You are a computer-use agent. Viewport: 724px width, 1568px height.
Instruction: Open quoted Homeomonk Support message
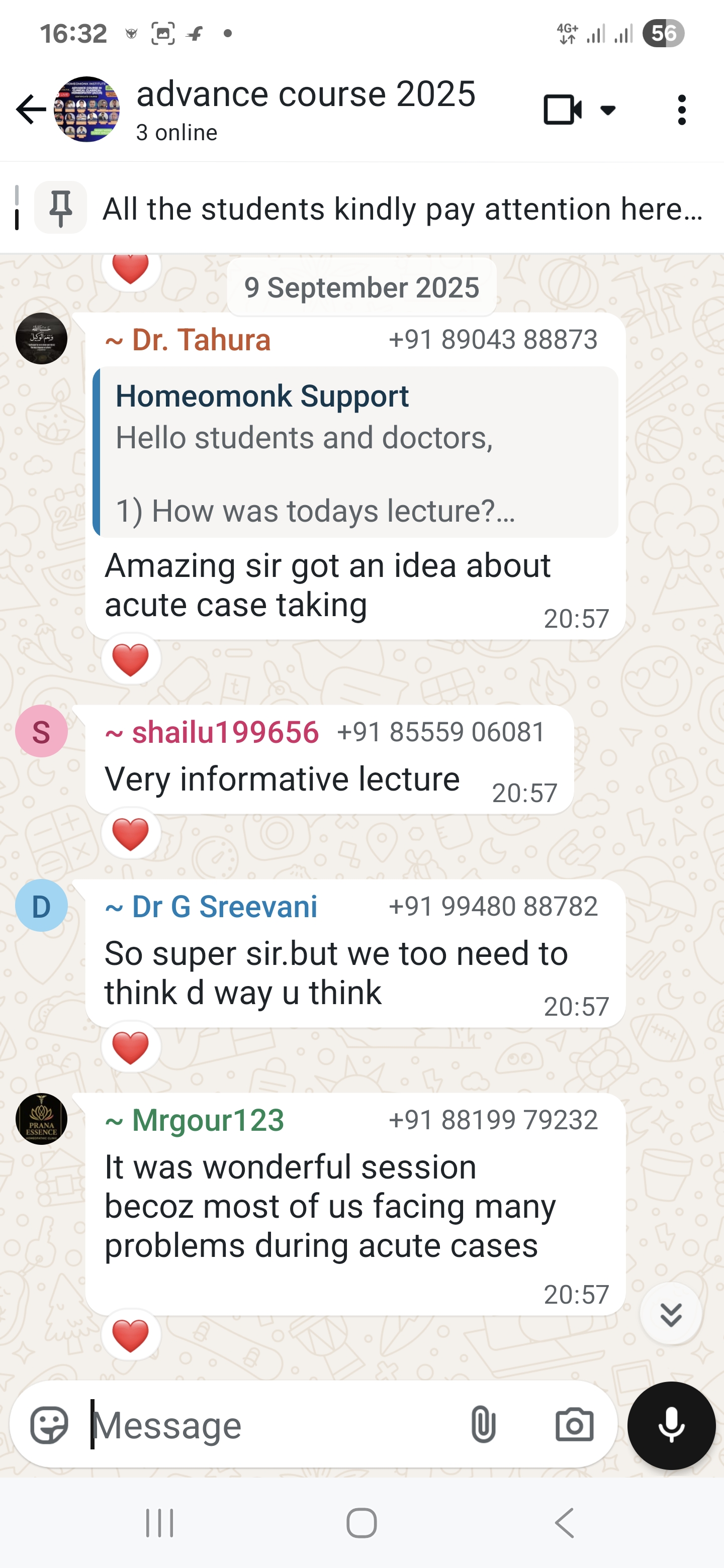click(355, 452)
